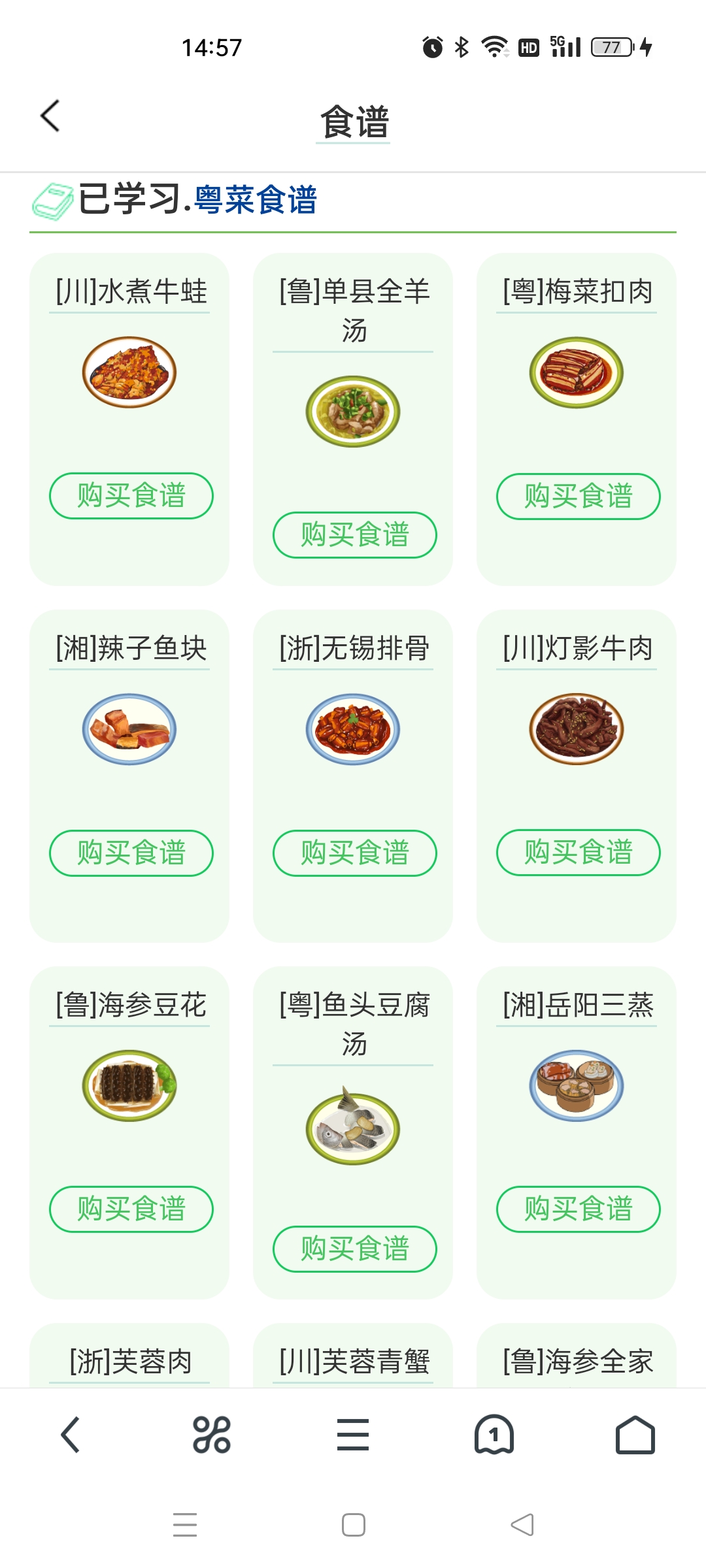Tap the back arrow at top left

pyautogui.click(x=49, y=116)
